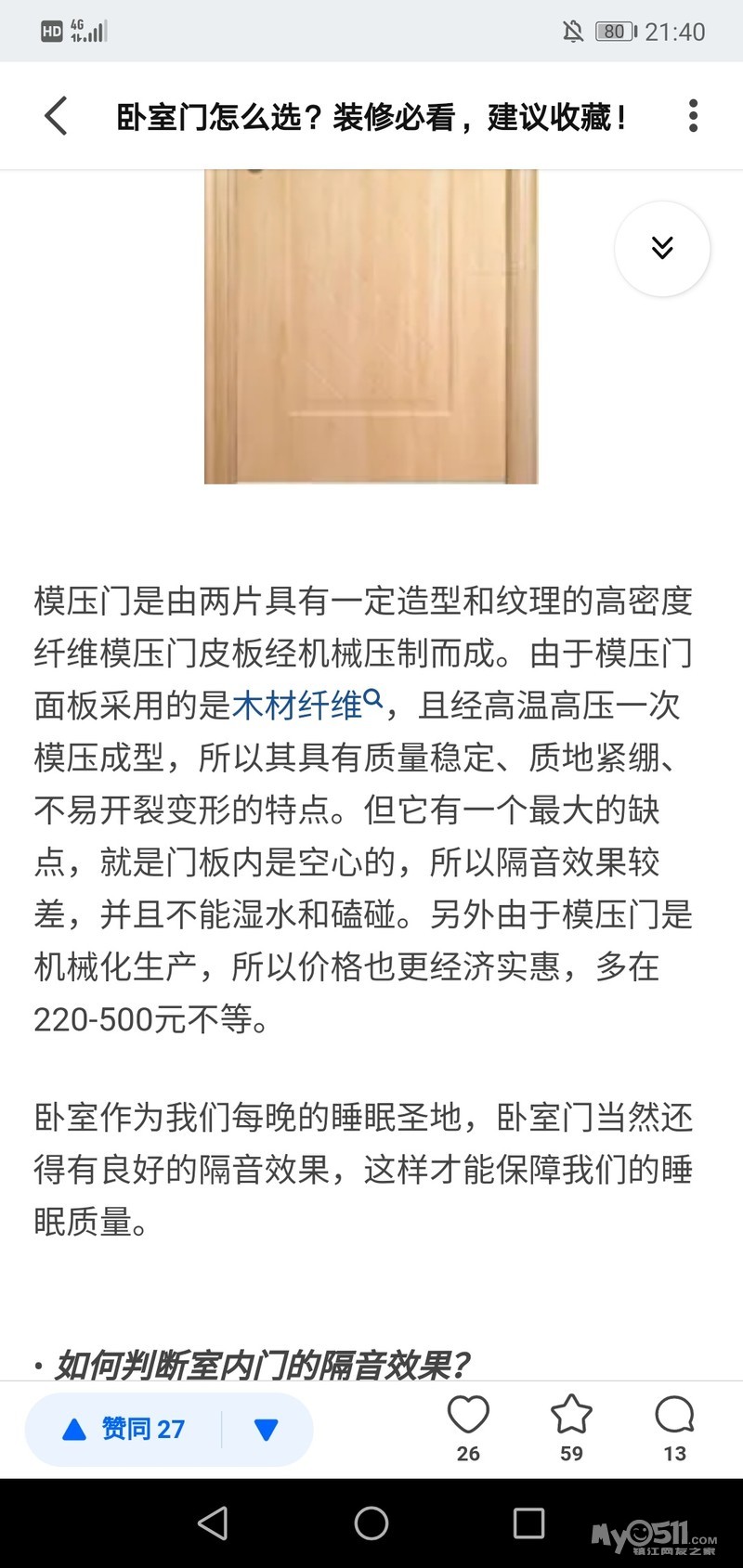Open recent apps via square button

[528, 1523]
